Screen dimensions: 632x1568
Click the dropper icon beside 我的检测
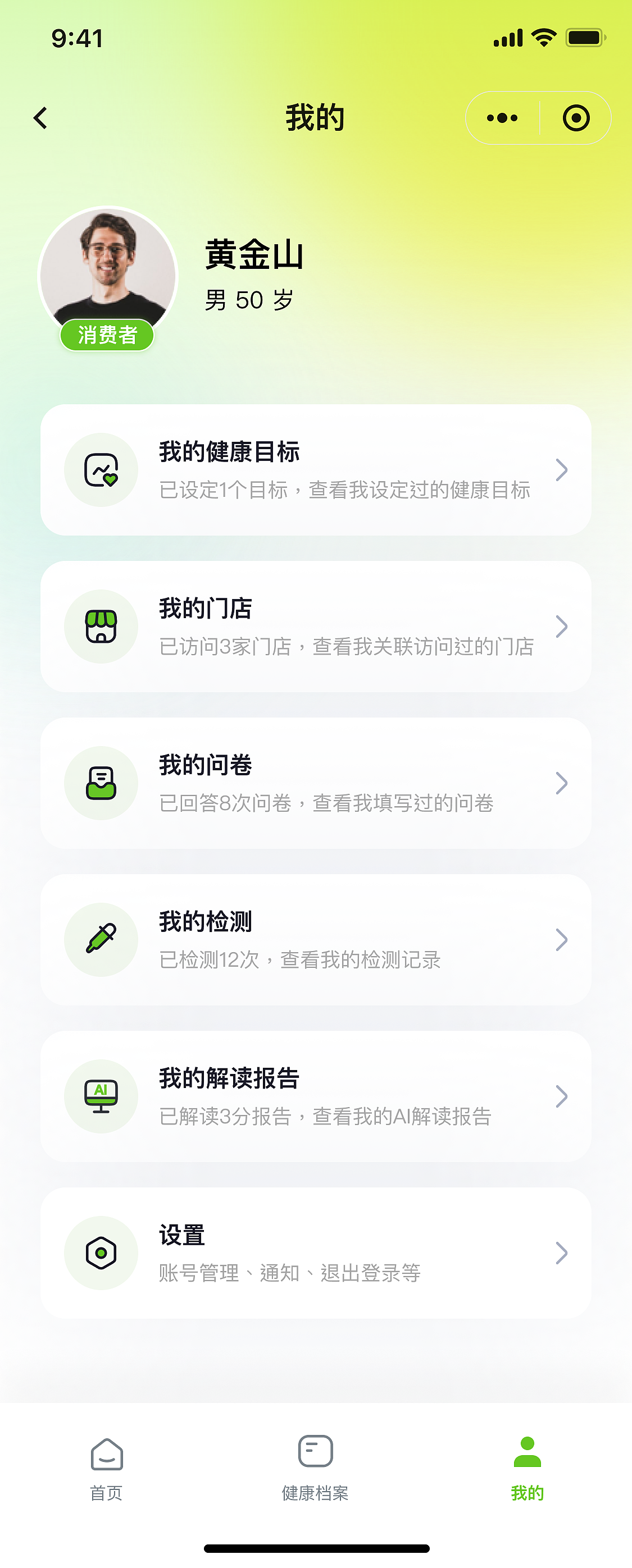point(101,939)
